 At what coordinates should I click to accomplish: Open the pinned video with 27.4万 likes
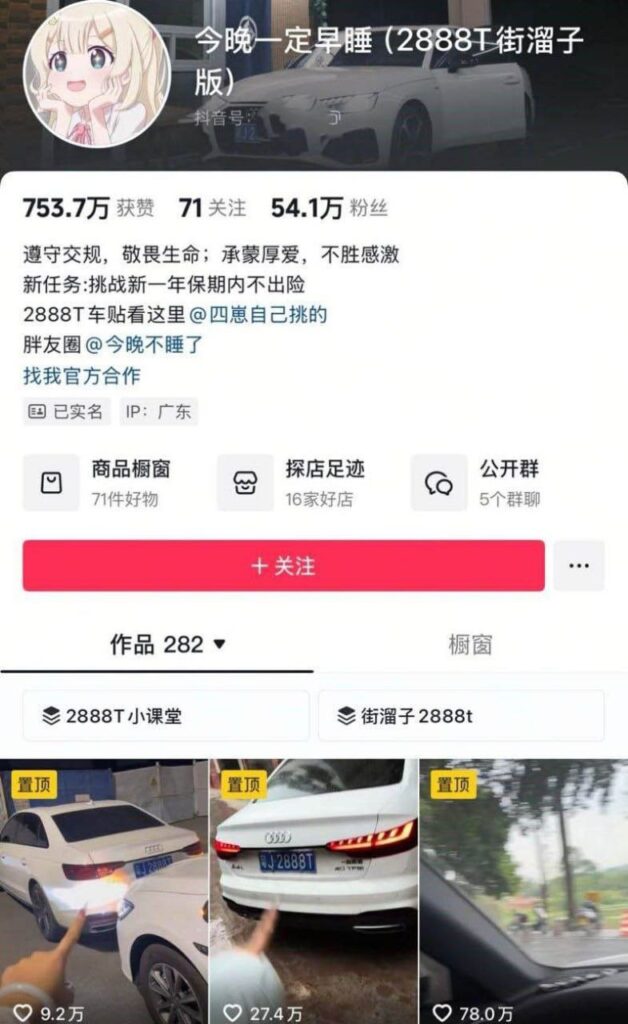click(313, 890)
